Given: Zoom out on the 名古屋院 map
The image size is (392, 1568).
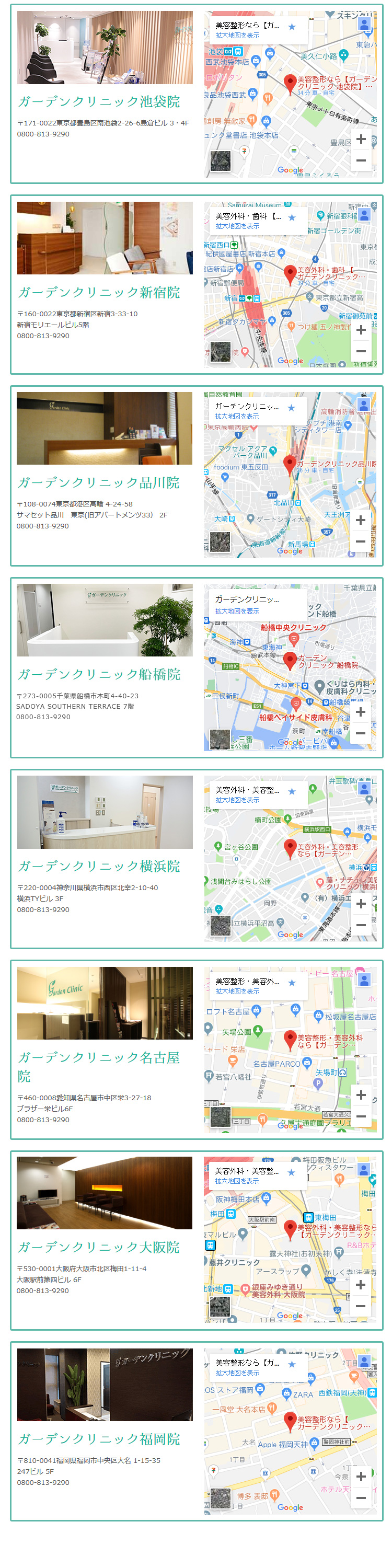Looking at the screenshot, I should click(x=361, y=1116).
